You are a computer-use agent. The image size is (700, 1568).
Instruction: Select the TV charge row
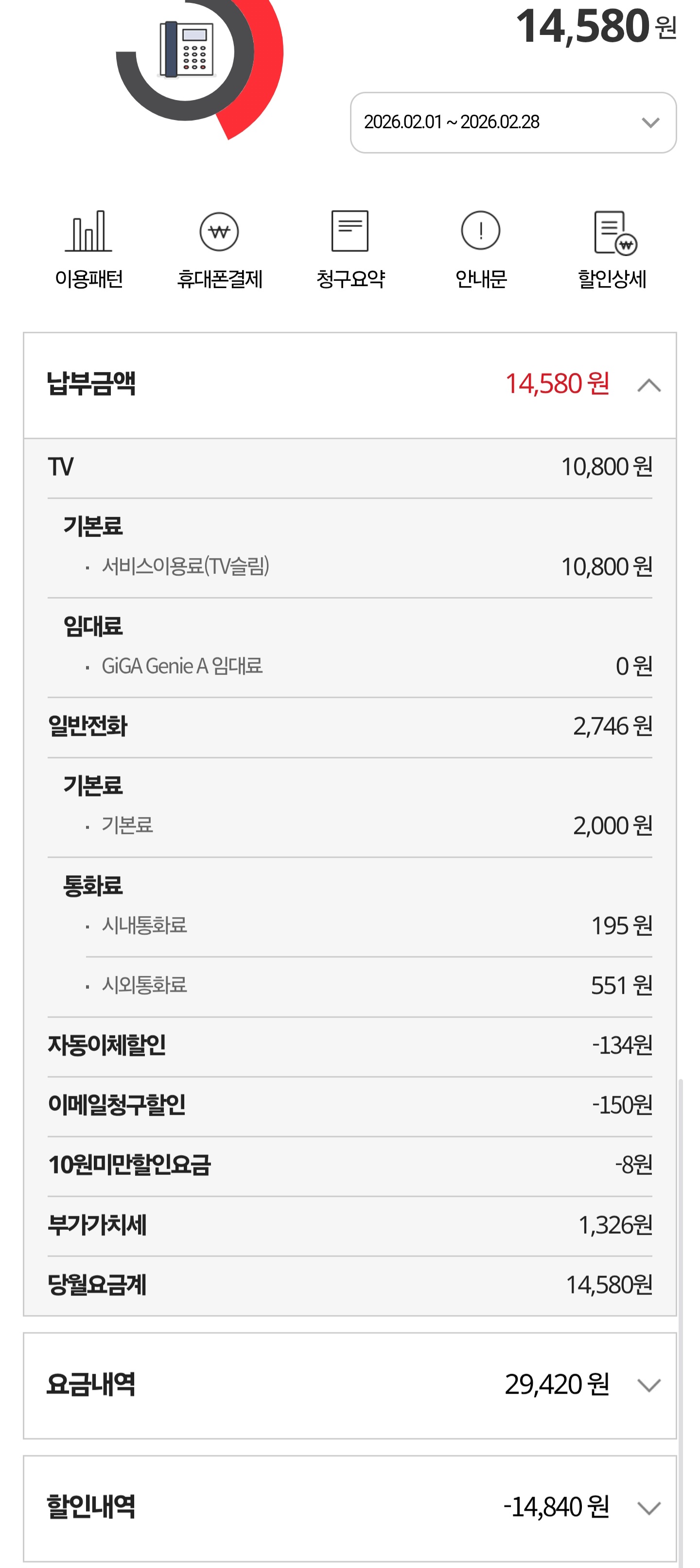pyautogui.click(x=350, y=466)
